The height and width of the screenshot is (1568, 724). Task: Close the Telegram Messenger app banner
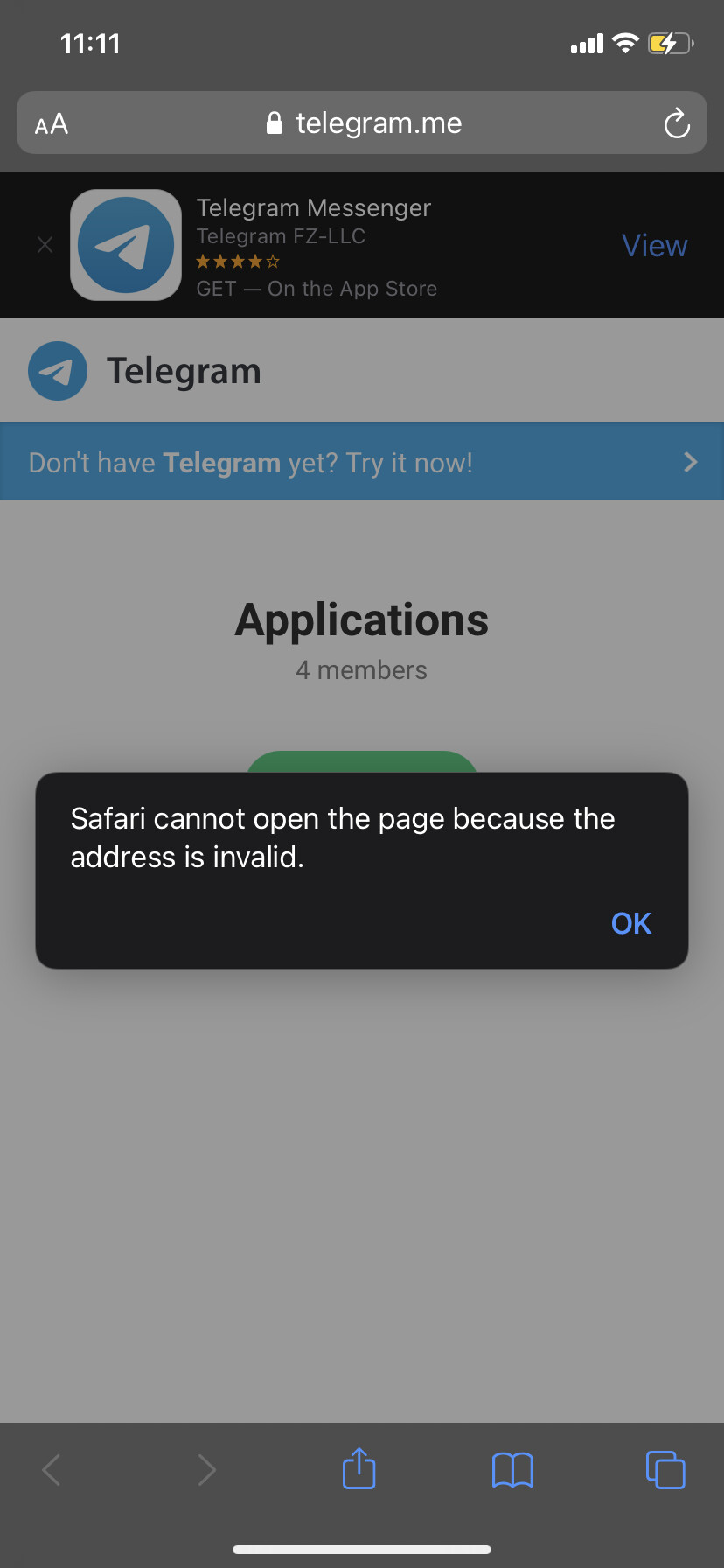tap(45, 245)
